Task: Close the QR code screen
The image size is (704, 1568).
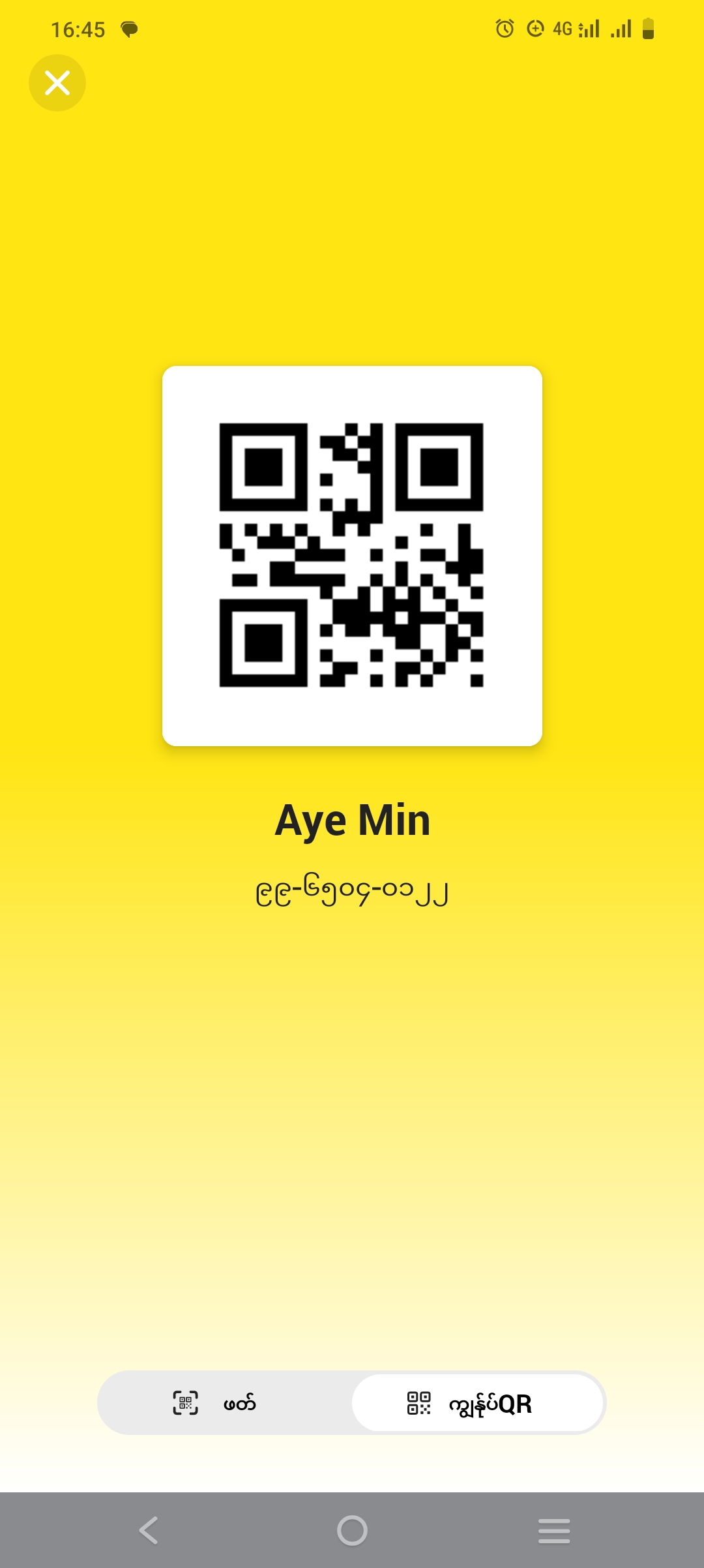Action: coord(57,83)
